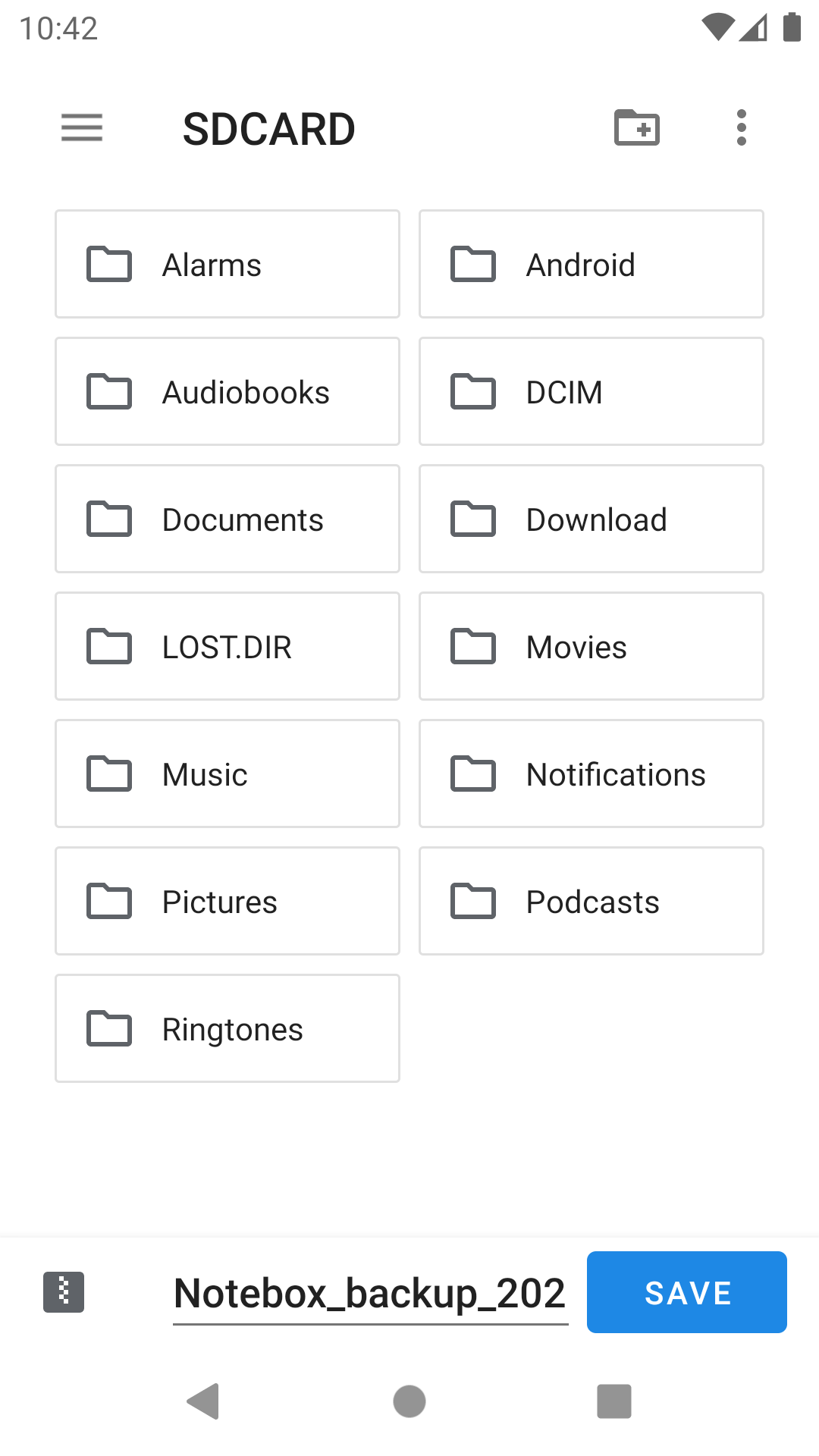819x1456 pixels.
Task: Select the Notebox_backup filename field
Action: pyautogui.click(x=369, y=1291)
